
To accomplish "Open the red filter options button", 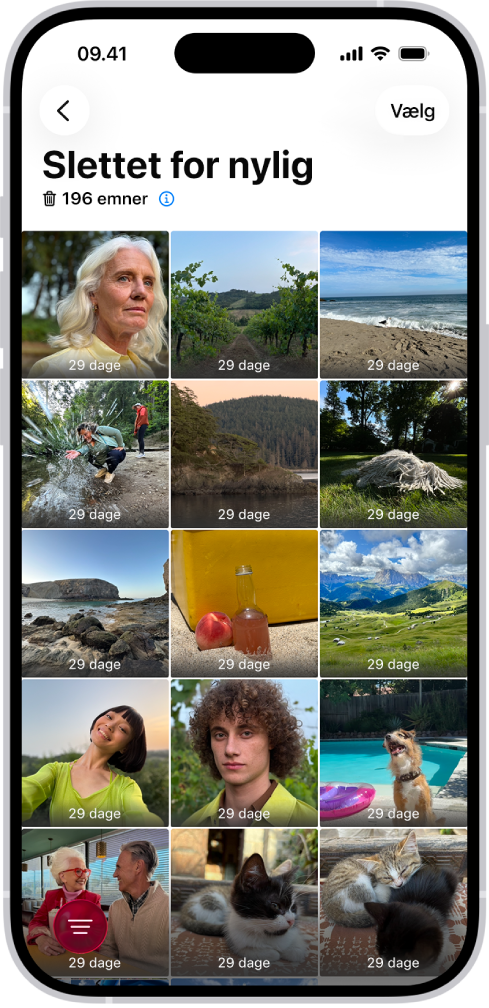I will pyautogui.click(x=80, y=926).
